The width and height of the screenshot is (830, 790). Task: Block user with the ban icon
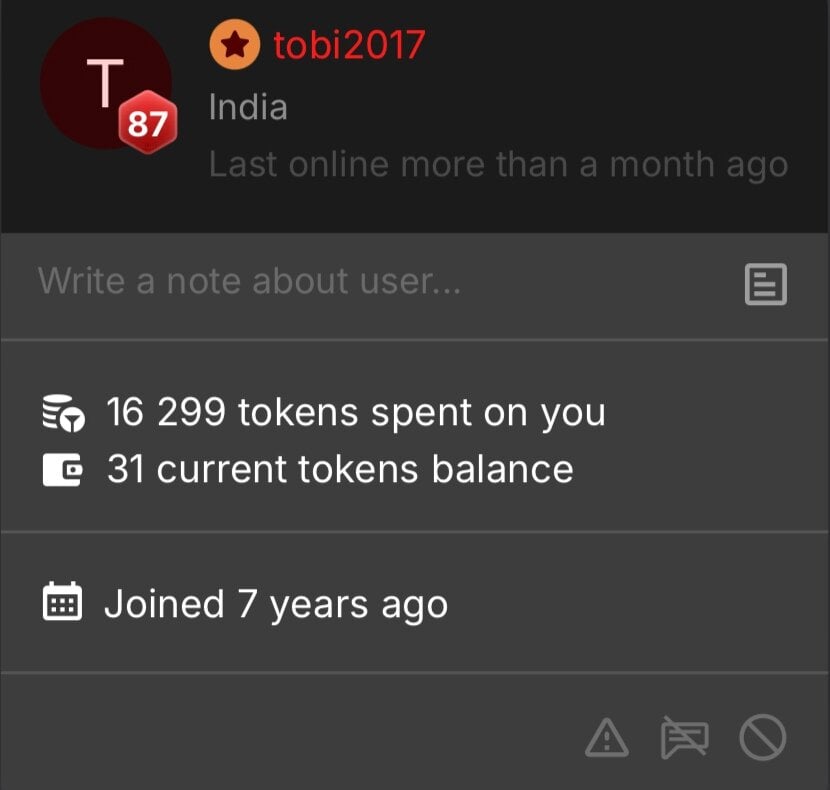click(762, 739)
